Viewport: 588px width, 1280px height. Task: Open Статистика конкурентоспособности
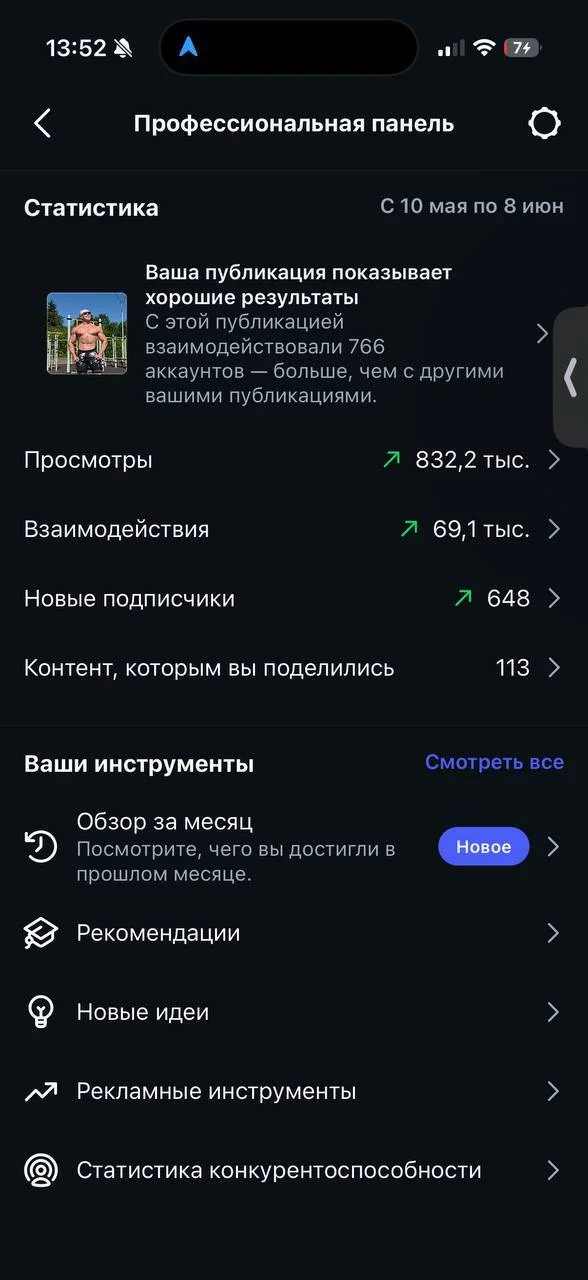point(294,1170)
